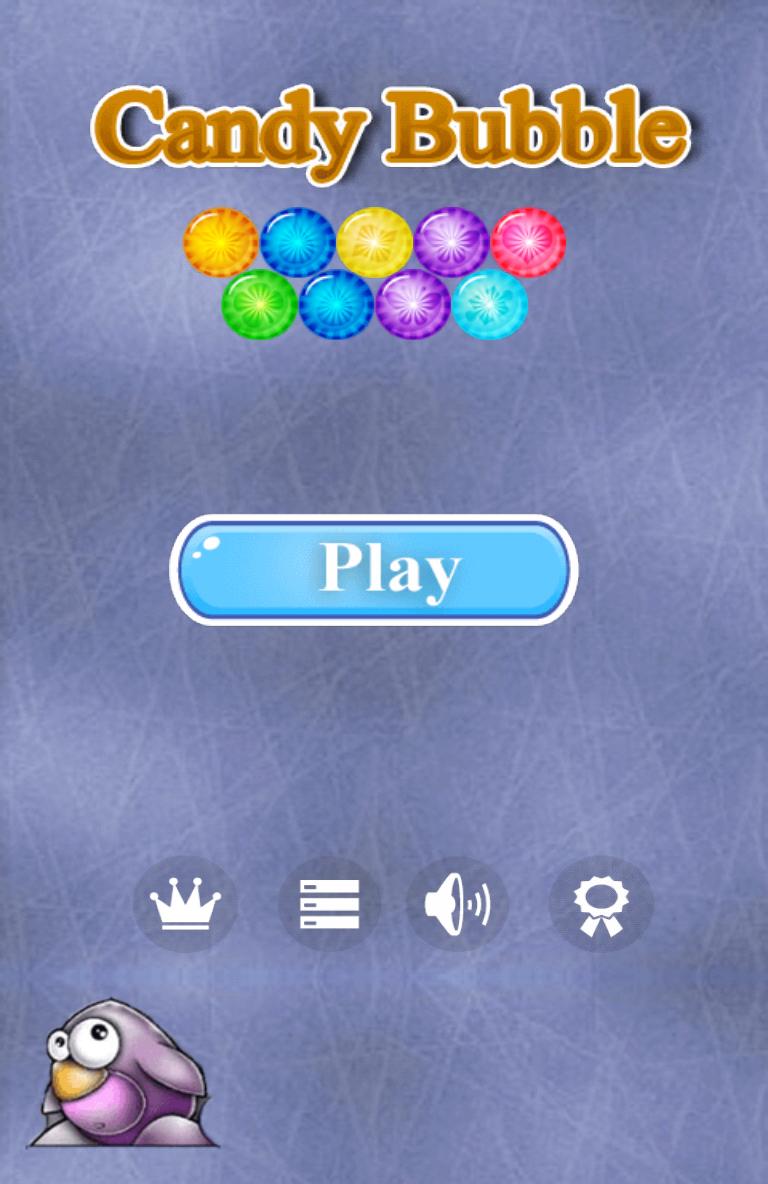Image resolution: width=768 pixels, height=1184 pixels.
Task: View achievements via the ribbon badge icon
Action: click(600, 904)
